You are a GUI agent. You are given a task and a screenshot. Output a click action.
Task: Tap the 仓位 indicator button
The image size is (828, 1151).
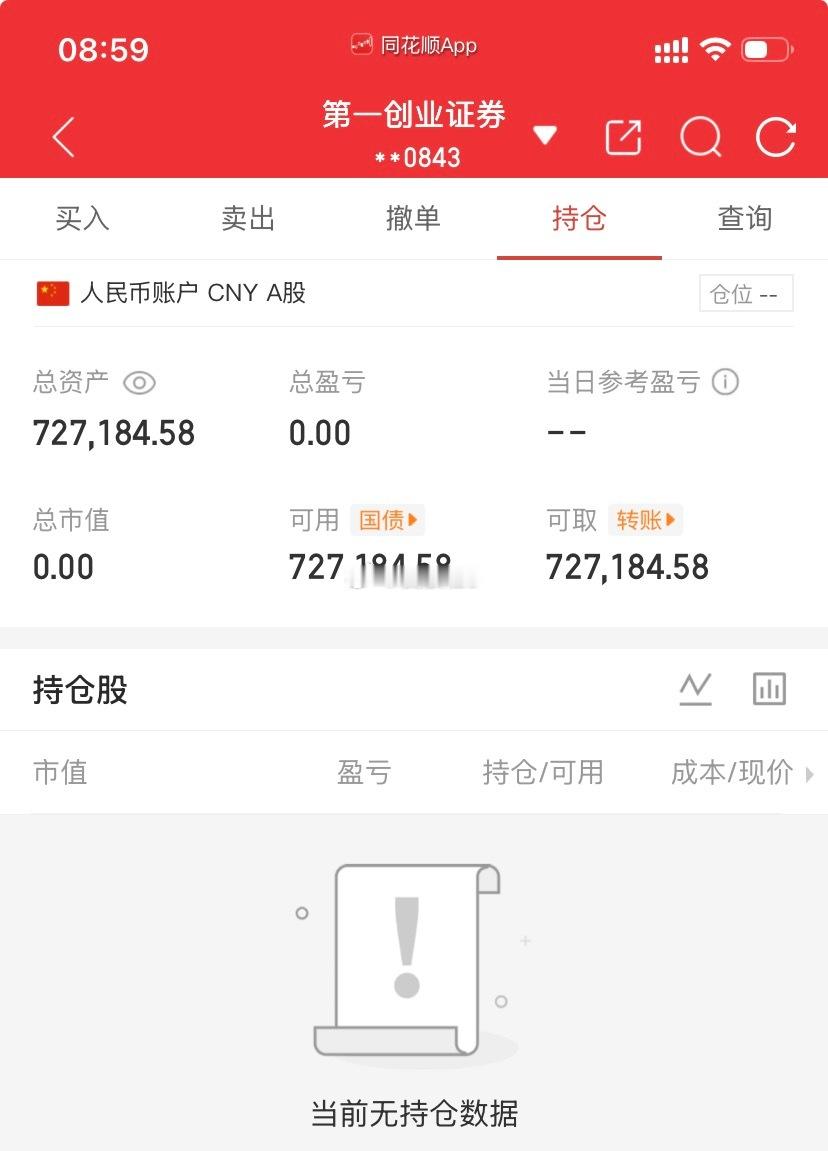(745, 293)
